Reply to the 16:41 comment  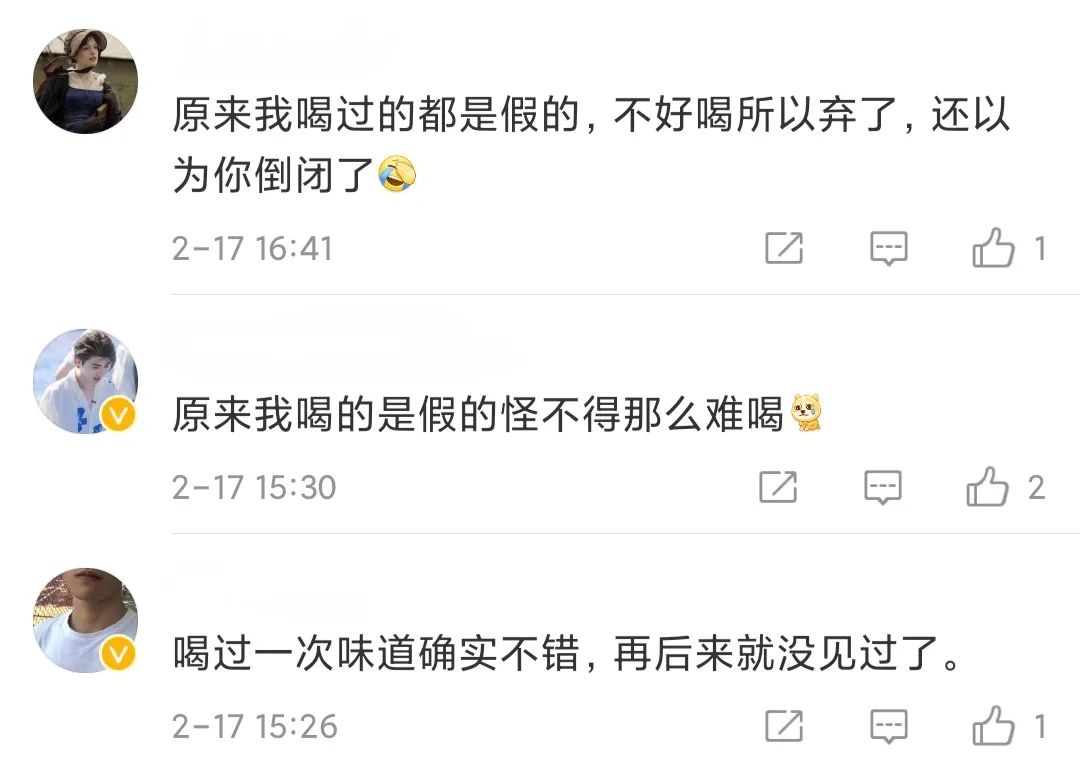[888, 247]
